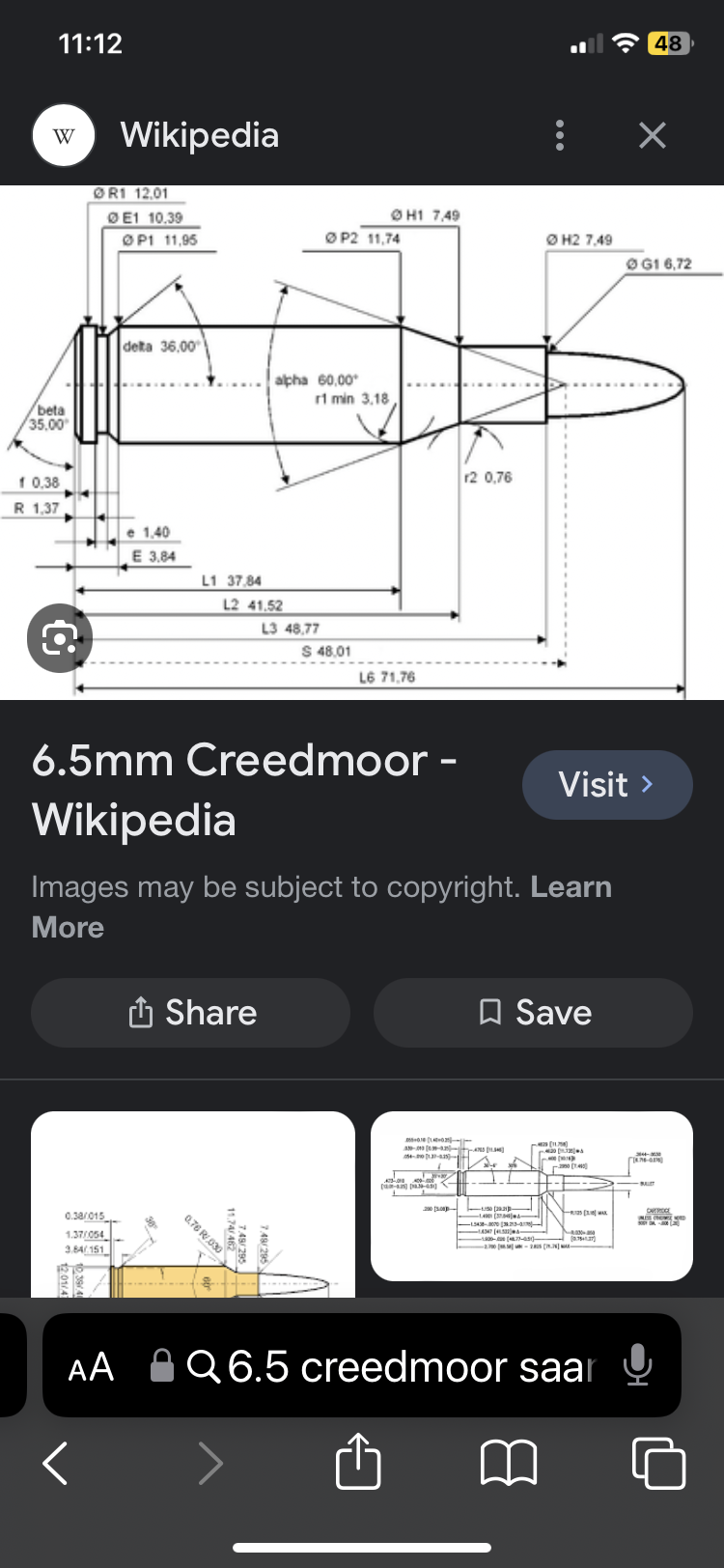The height and width of the screenshot is (1568, 724).
Task: Open the yellow cartridge diagram thumbnail
Action: 193,1205
